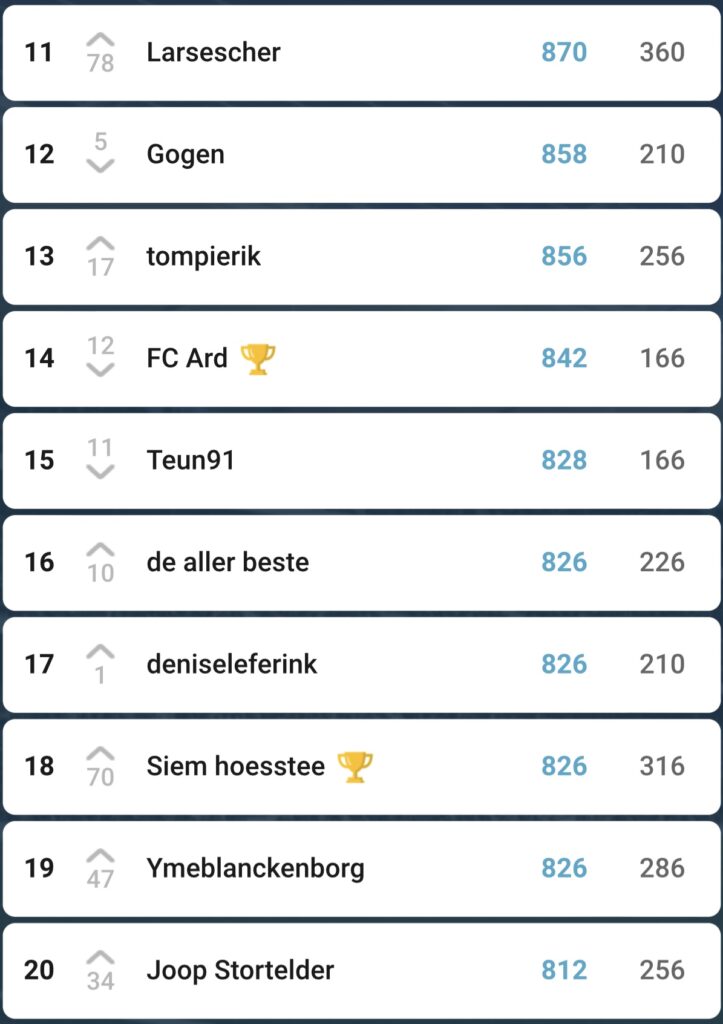Image resolution: width=723 pixels, height=1024 pixels.
Task: View Ymeblanckenborg's entry
Action: point(361,868)
